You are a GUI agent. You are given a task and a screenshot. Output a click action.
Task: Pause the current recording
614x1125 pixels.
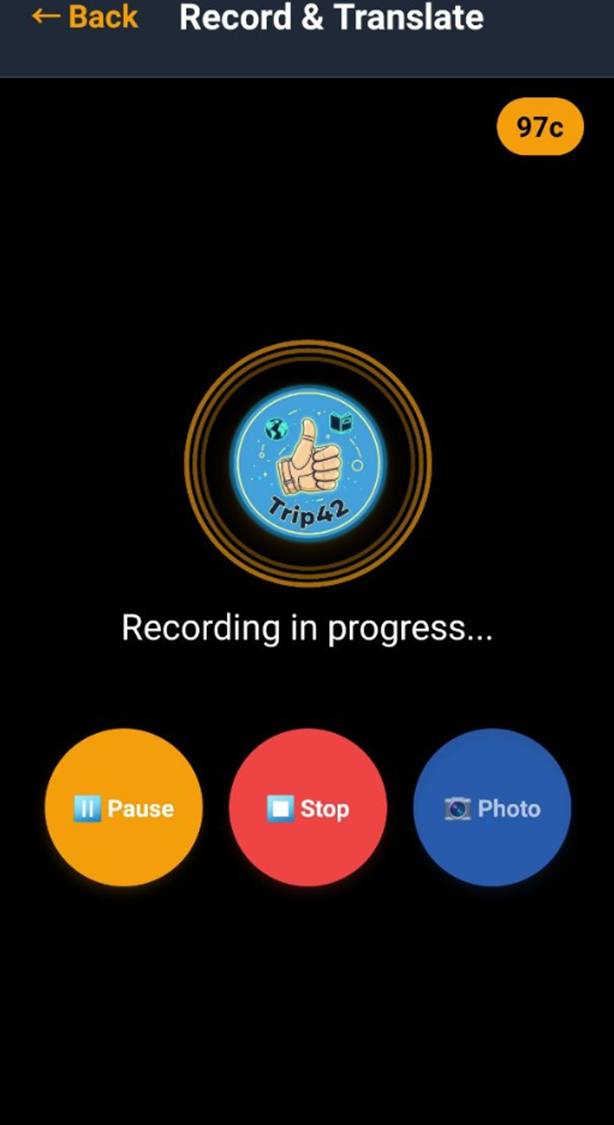124,808
